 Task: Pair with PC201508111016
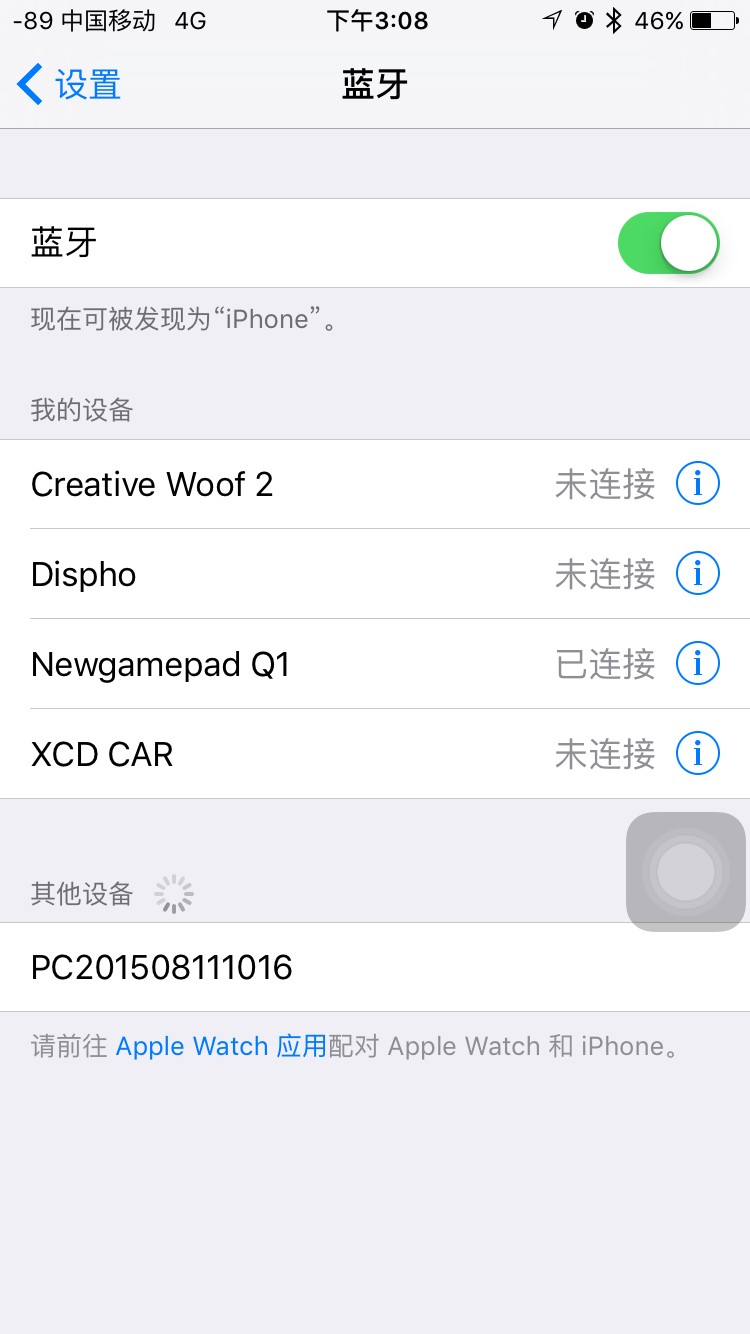pos(300,968)
